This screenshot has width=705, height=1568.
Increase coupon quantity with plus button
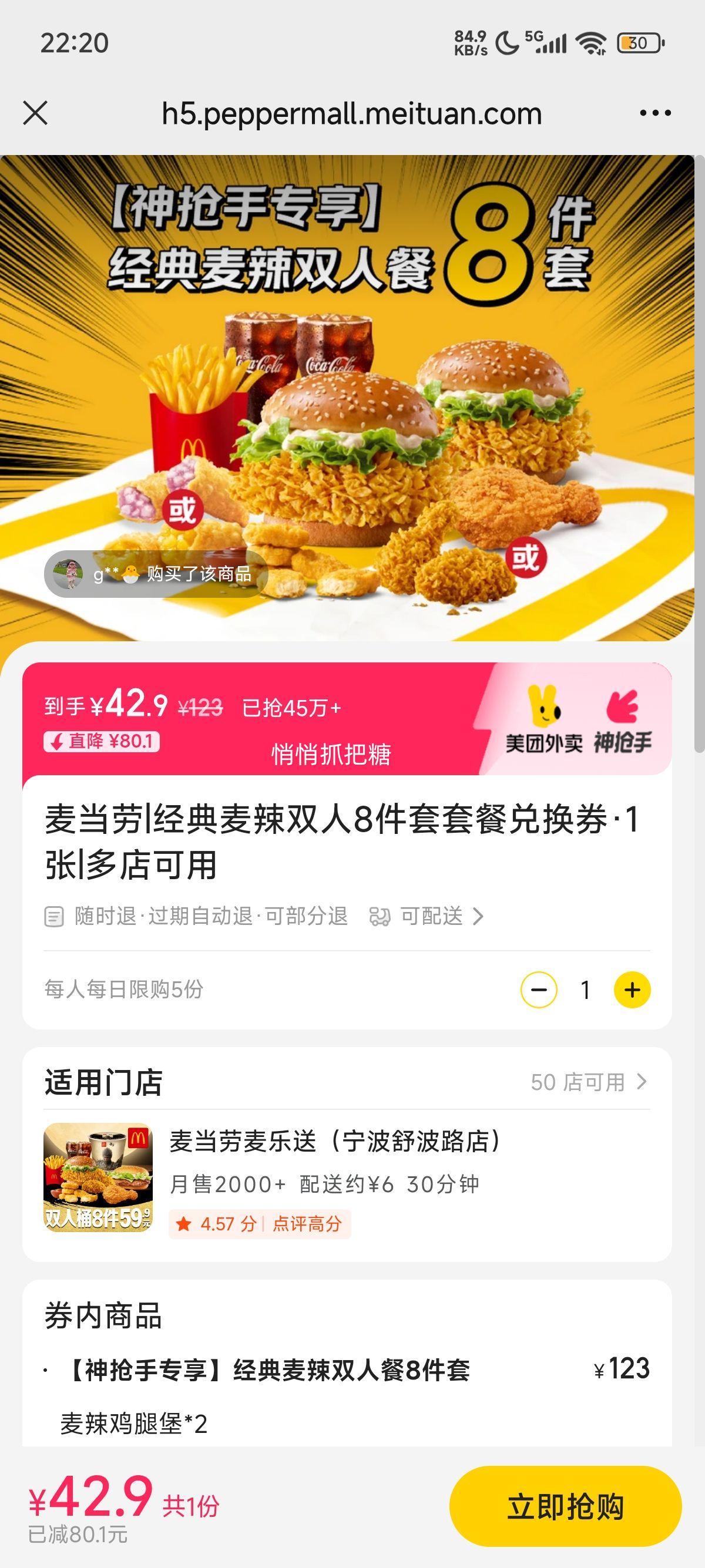click(632, 990)
